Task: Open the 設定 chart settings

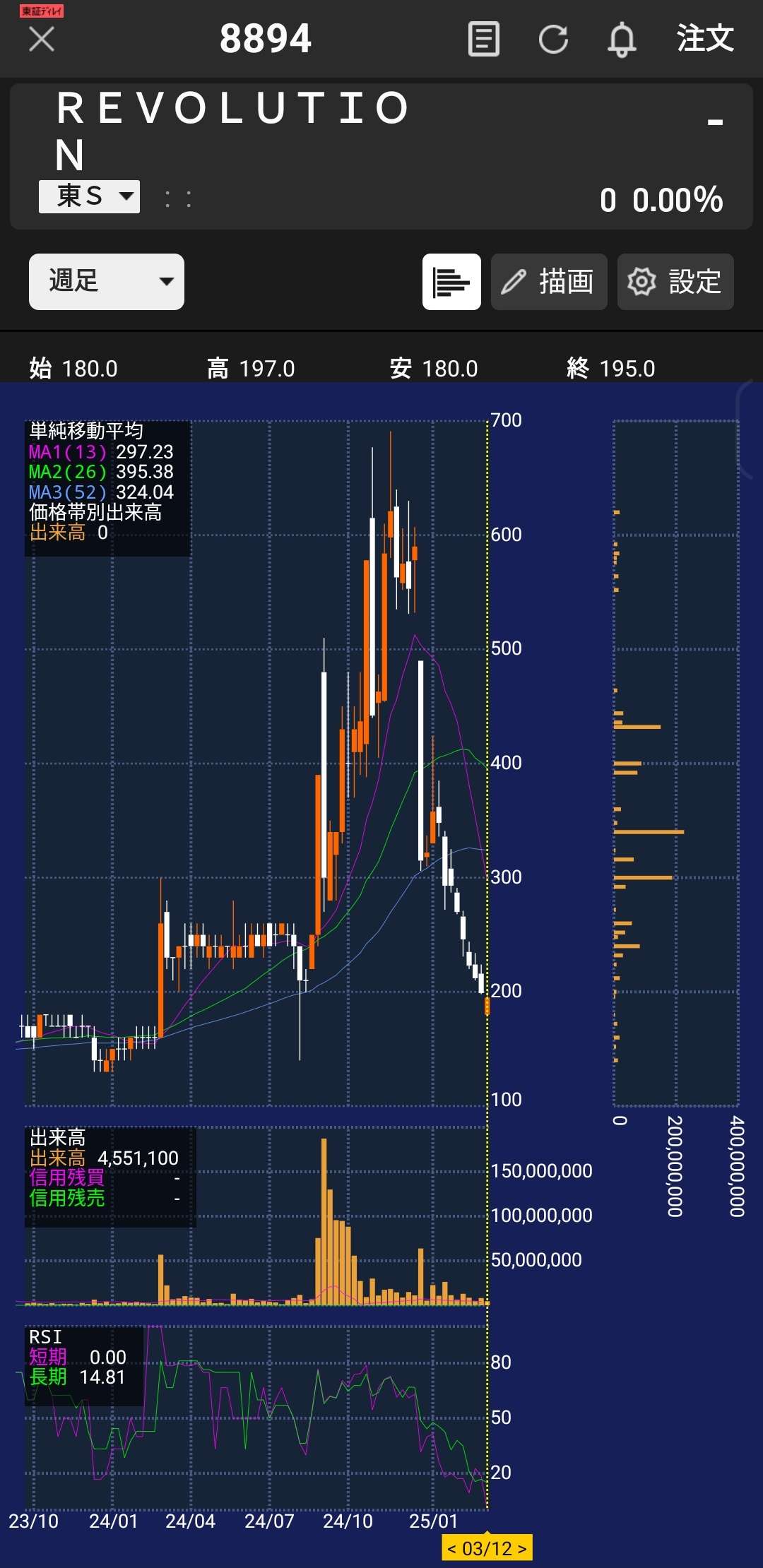Action: (675, 282)
